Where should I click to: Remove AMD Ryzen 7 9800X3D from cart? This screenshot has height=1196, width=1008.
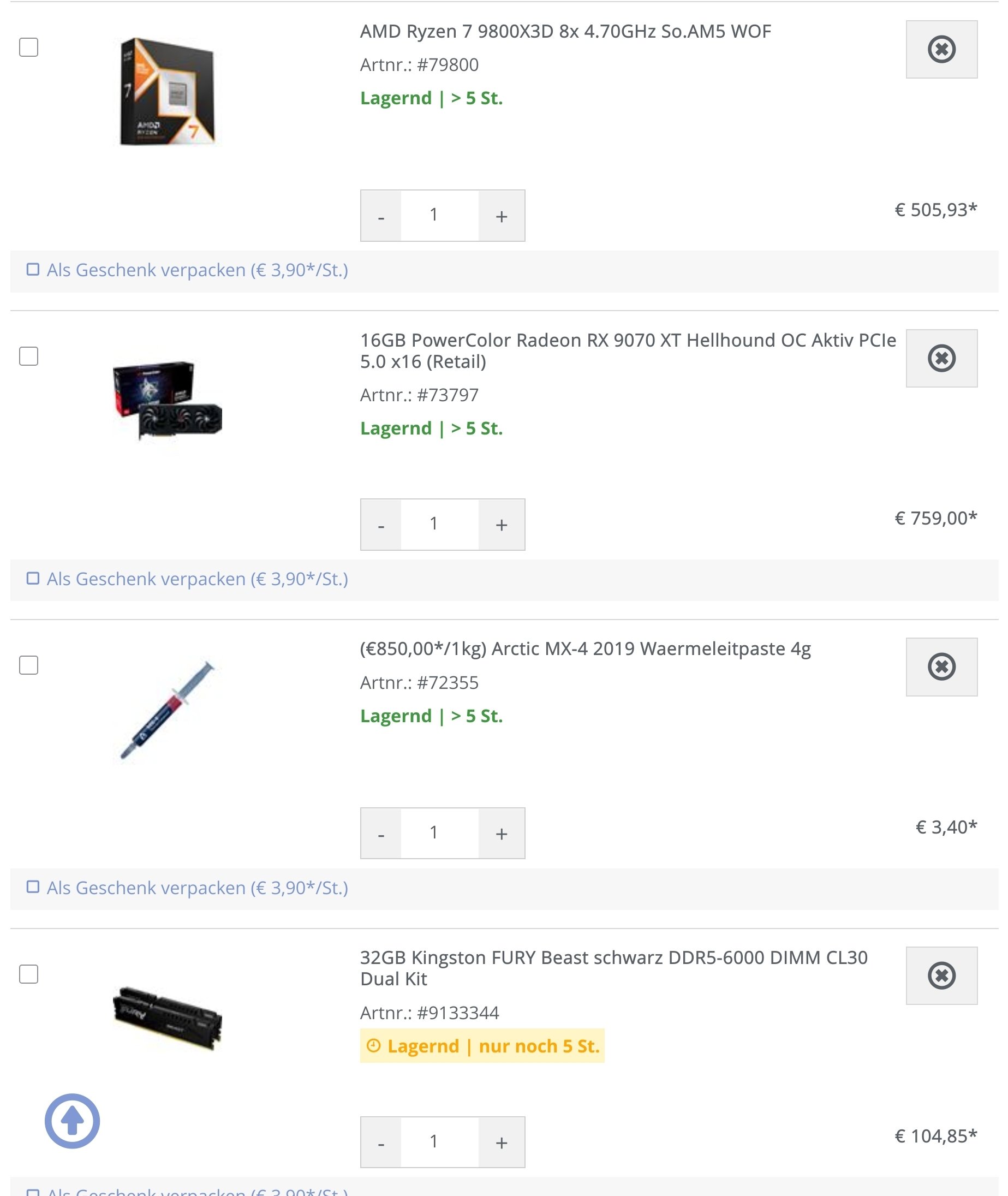click(940, 49)
